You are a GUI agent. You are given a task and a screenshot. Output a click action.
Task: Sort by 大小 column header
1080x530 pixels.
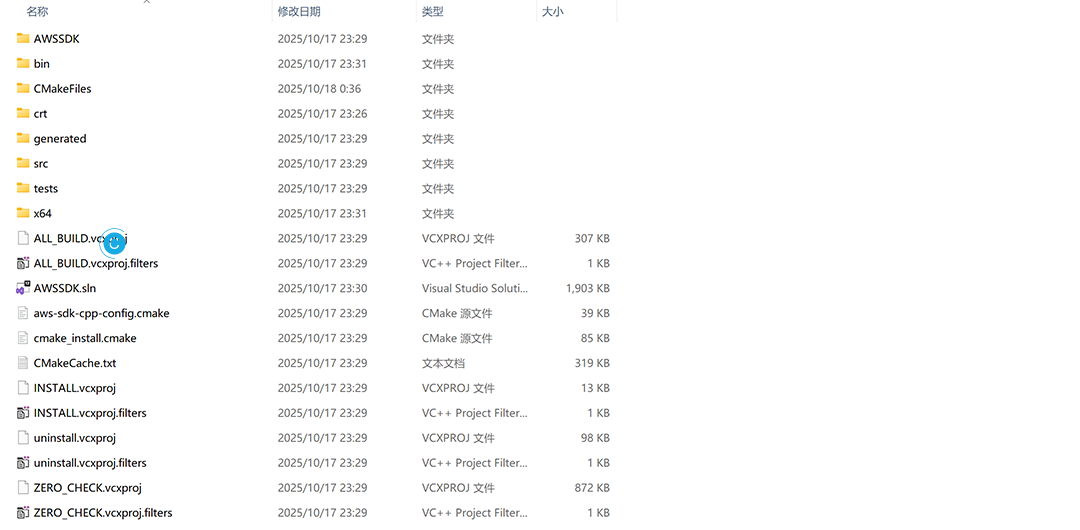point(552,12)
